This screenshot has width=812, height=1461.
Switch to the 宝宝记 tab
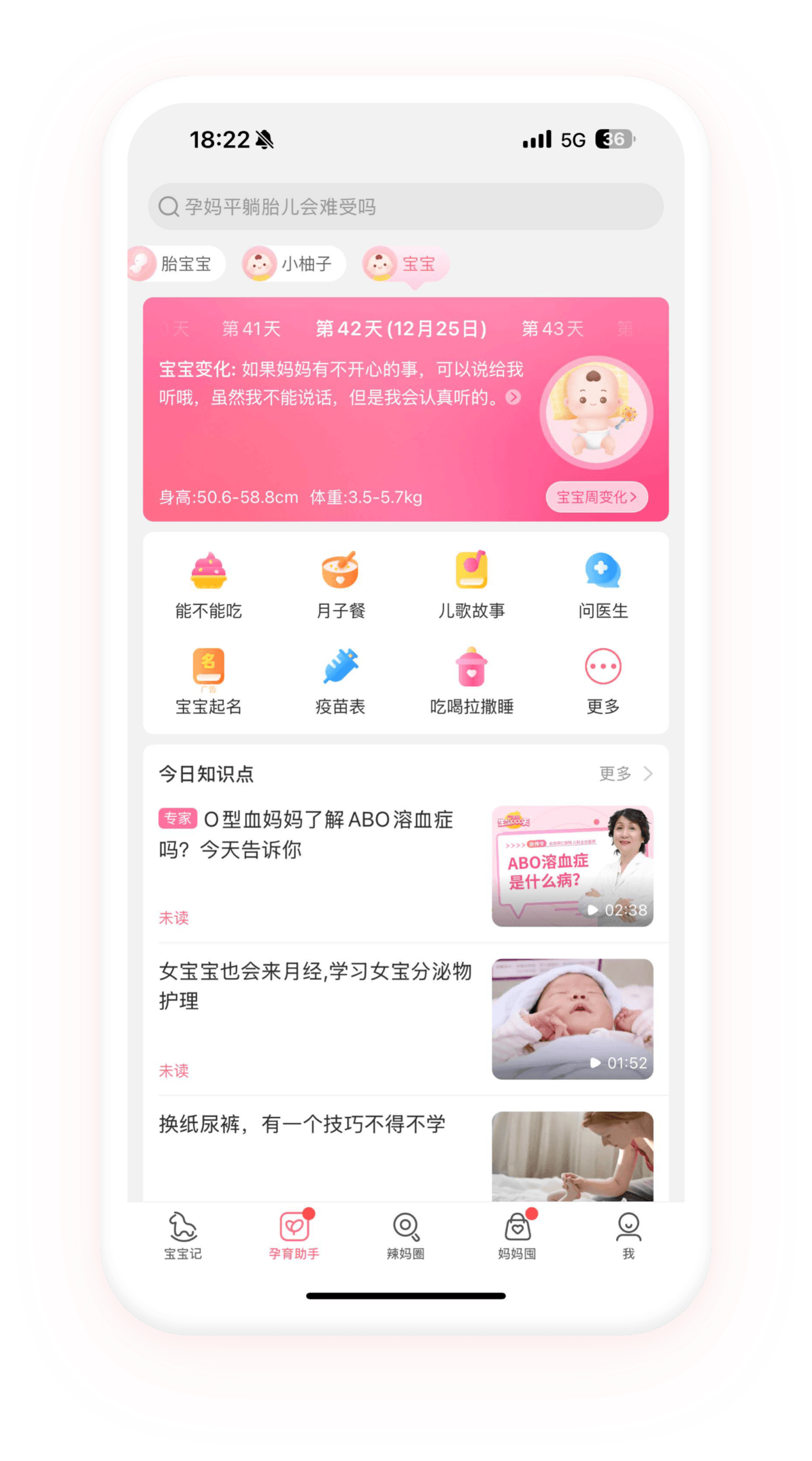pos(183,1235)
